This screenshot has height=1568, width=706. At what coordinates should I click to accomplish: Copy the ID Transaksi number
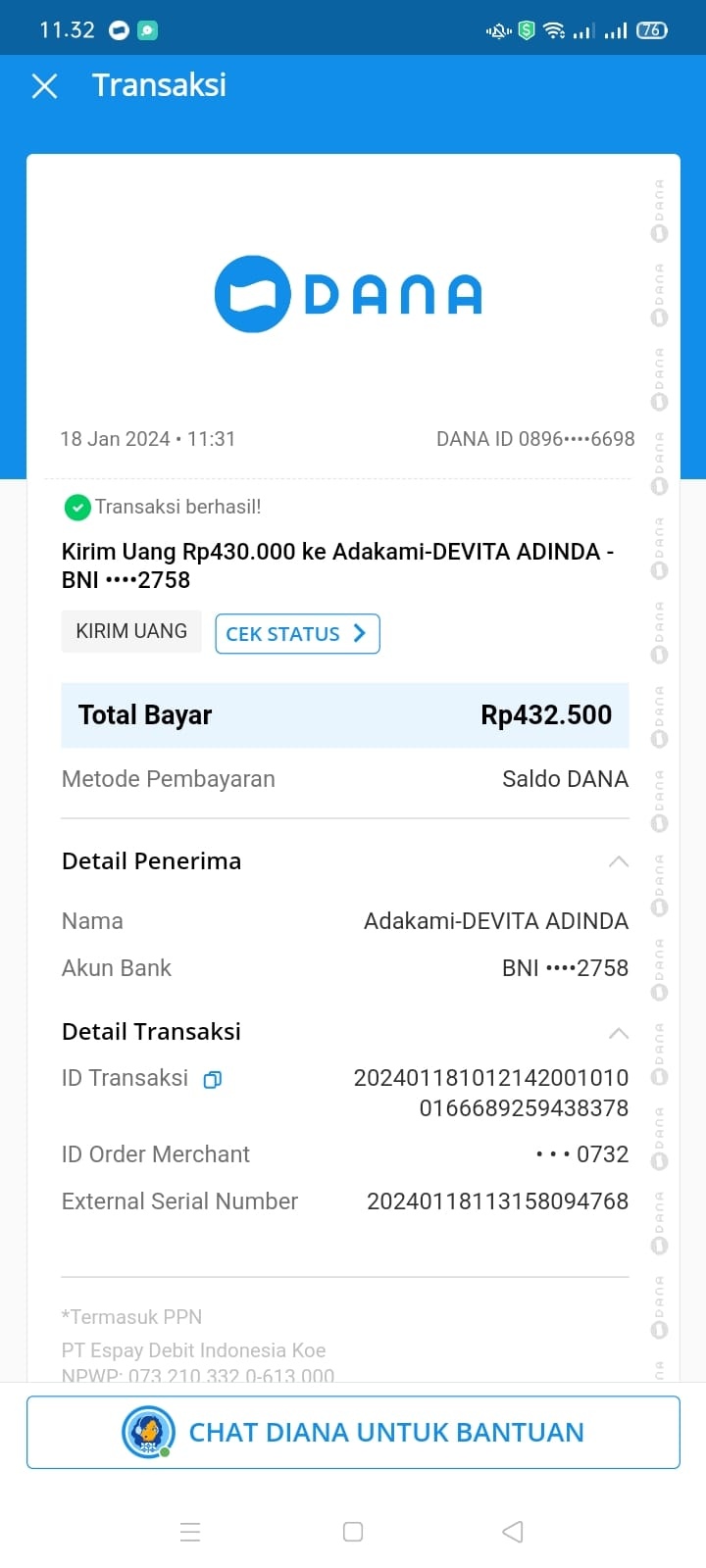click(x=212, y=1079)
